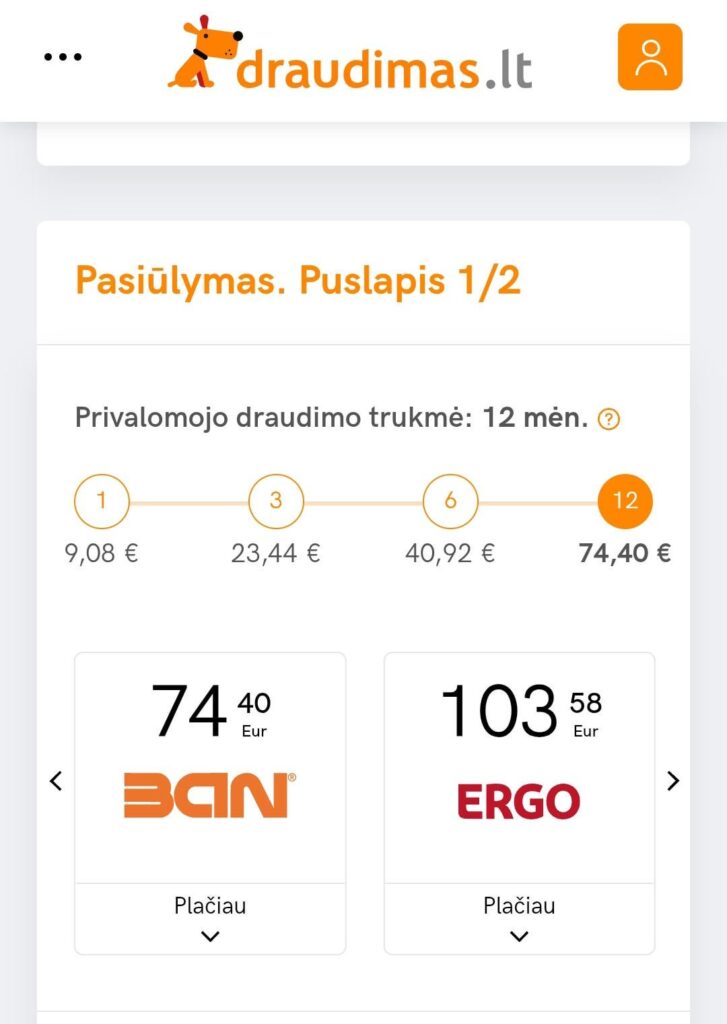Viewport: 727px width, 1024px height.
Task: Select 3 month insurance duration
Action: 276,502
